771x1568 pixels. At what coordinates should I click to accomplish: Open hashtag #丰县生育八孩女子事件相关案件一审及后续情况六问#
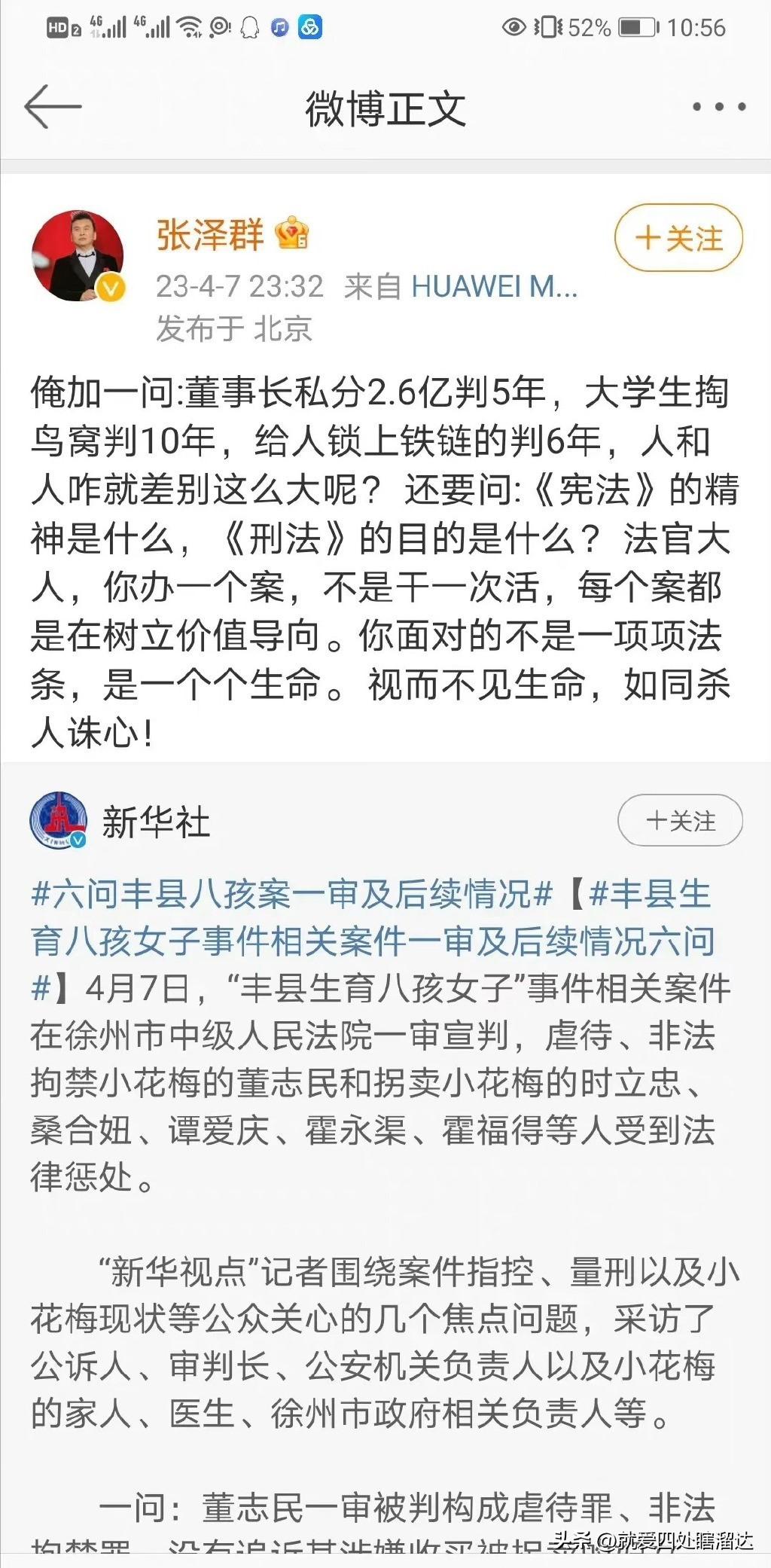(374, 941)
